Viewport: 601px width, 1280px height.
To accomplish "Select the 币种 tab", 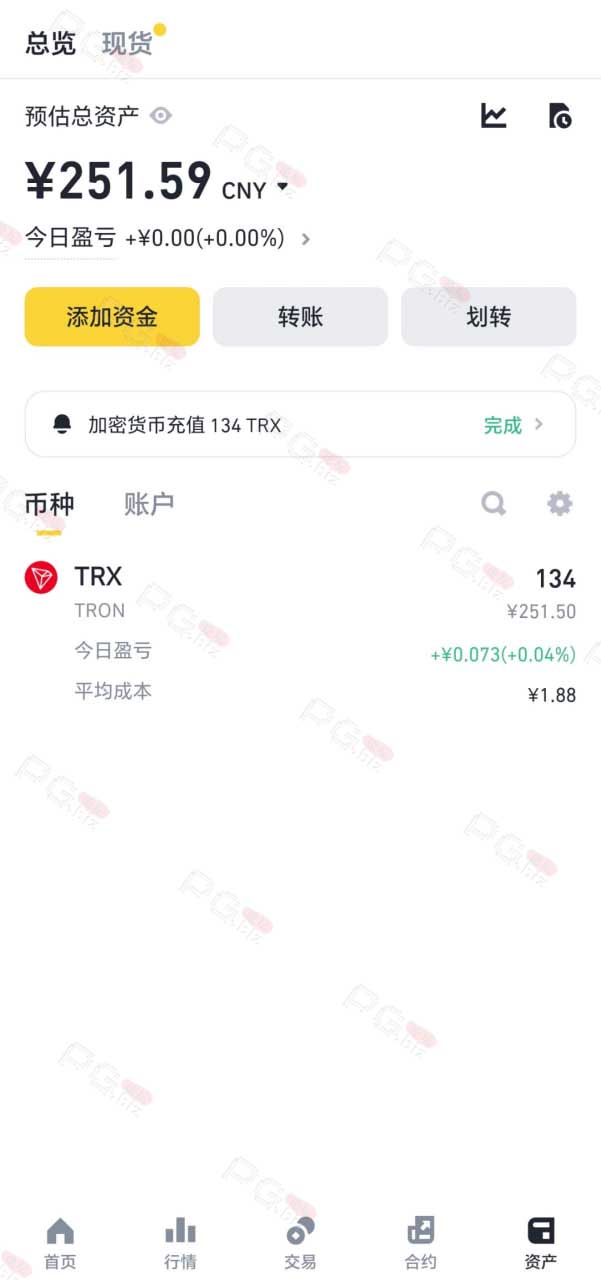I will [x=49, y=504].
